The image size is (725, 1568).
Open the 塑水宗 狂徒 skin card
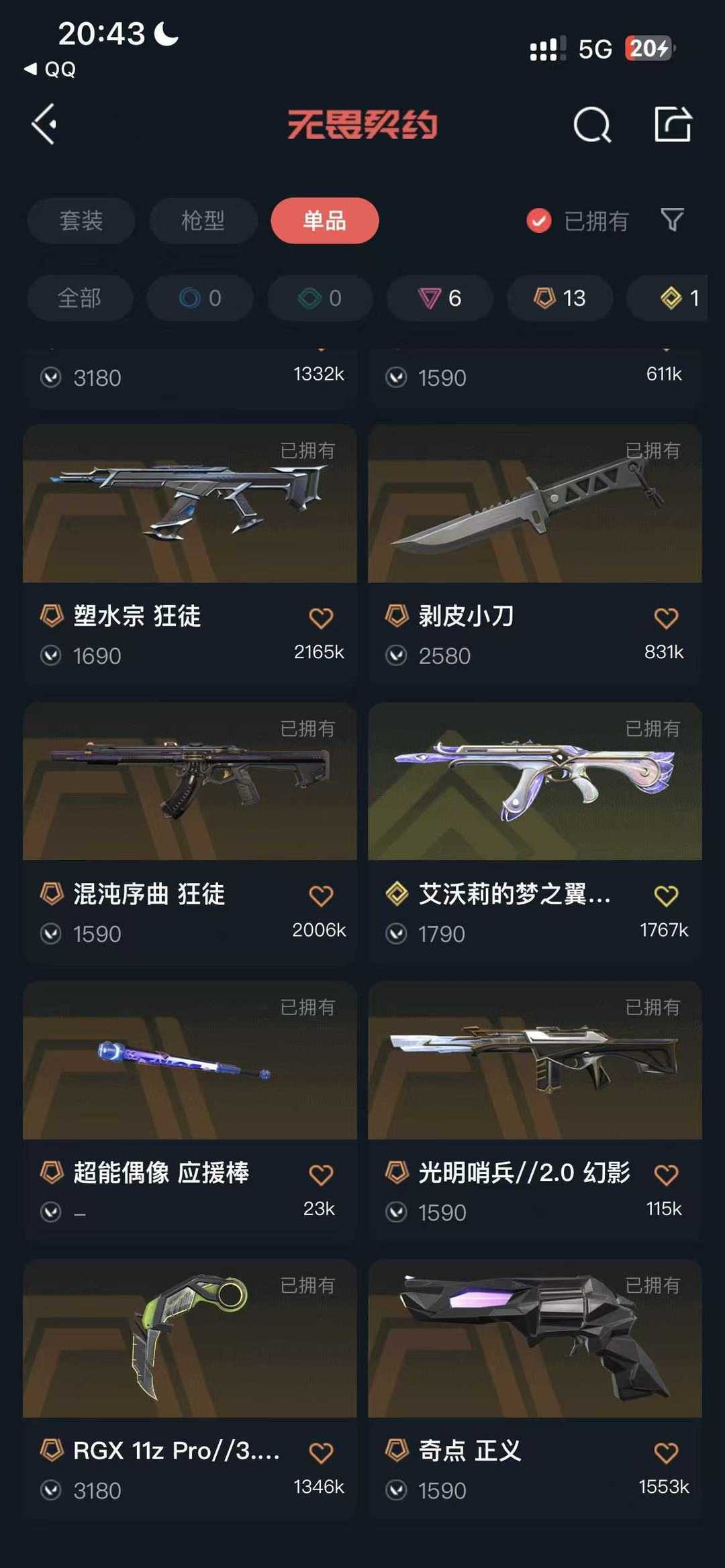(x=190, y=554)
